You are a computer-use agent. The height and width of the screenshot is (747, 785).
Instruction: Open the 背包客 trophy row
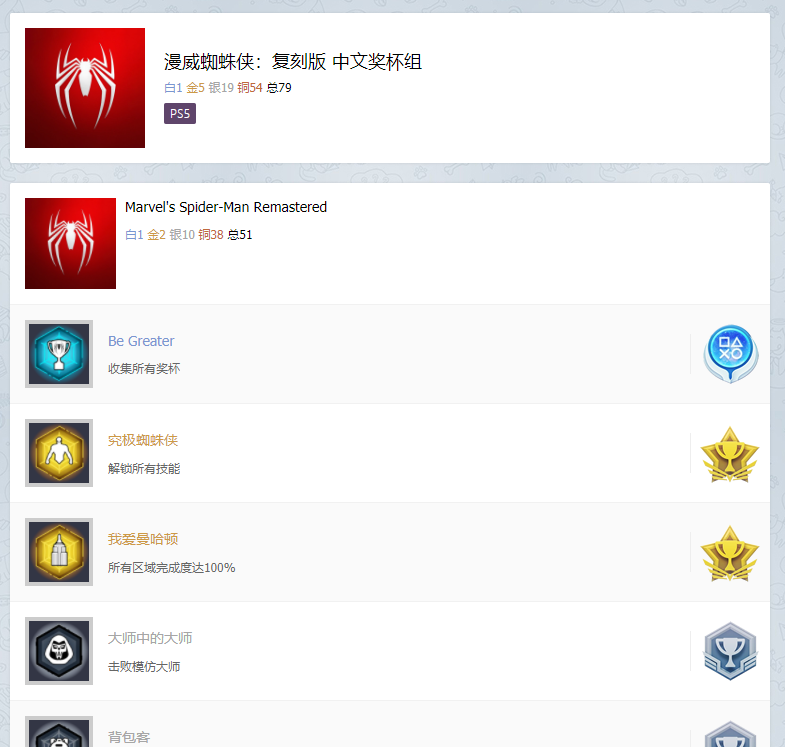[128, 737]
